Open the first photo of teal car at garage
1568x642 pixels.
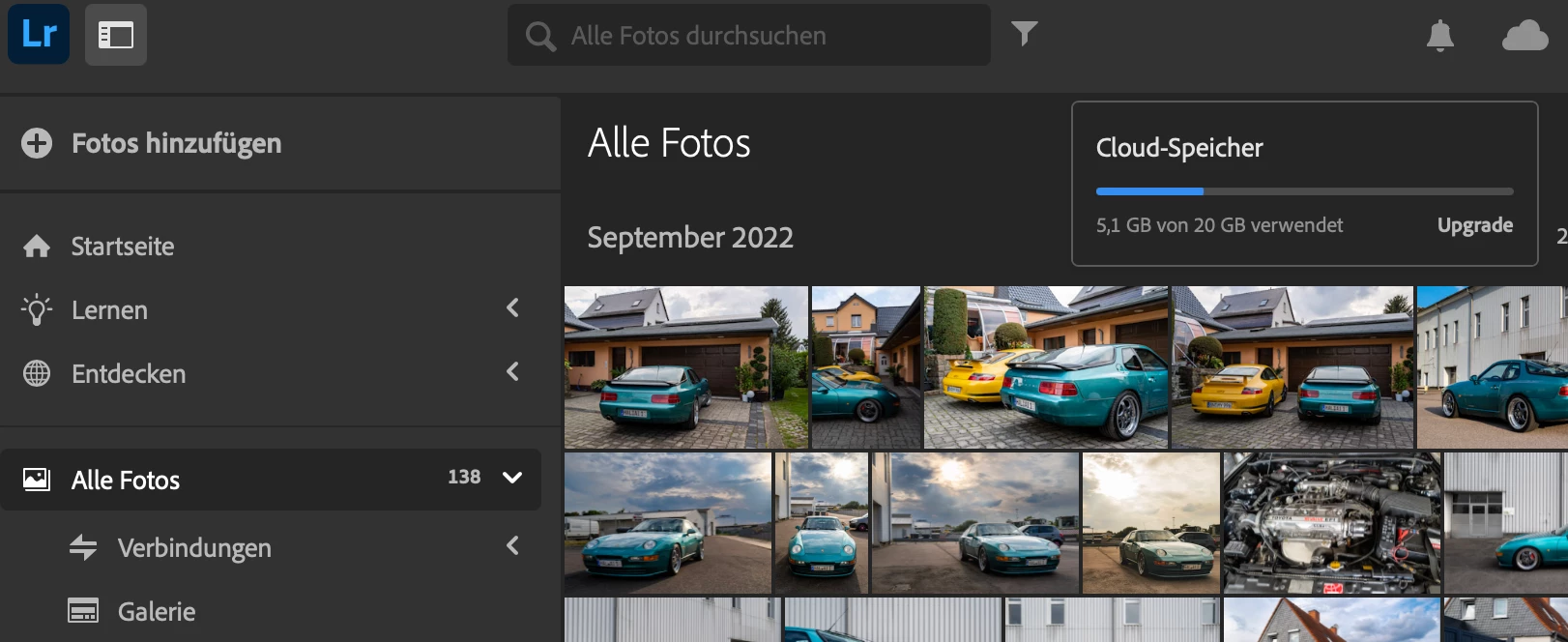point(685,366)
